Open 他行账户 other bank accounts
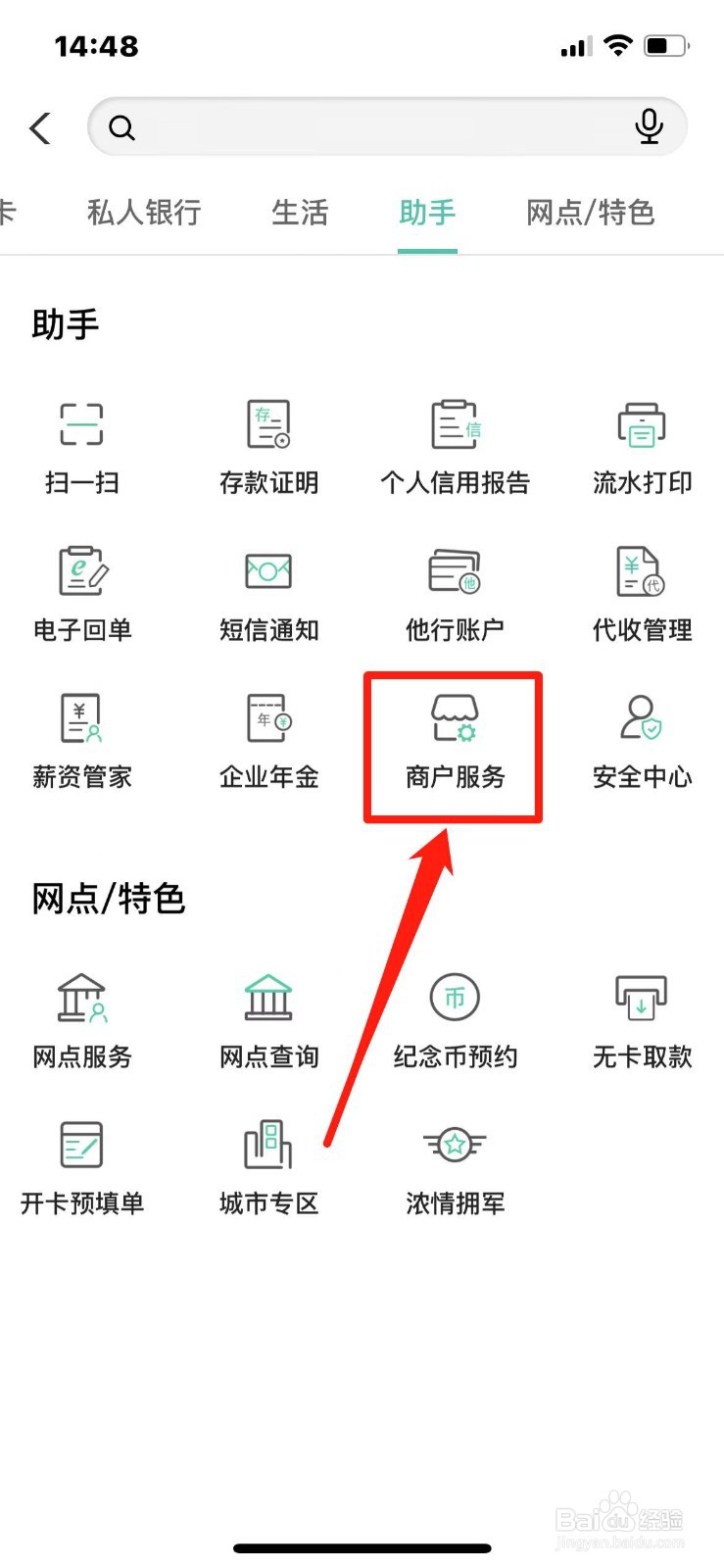 454,595
